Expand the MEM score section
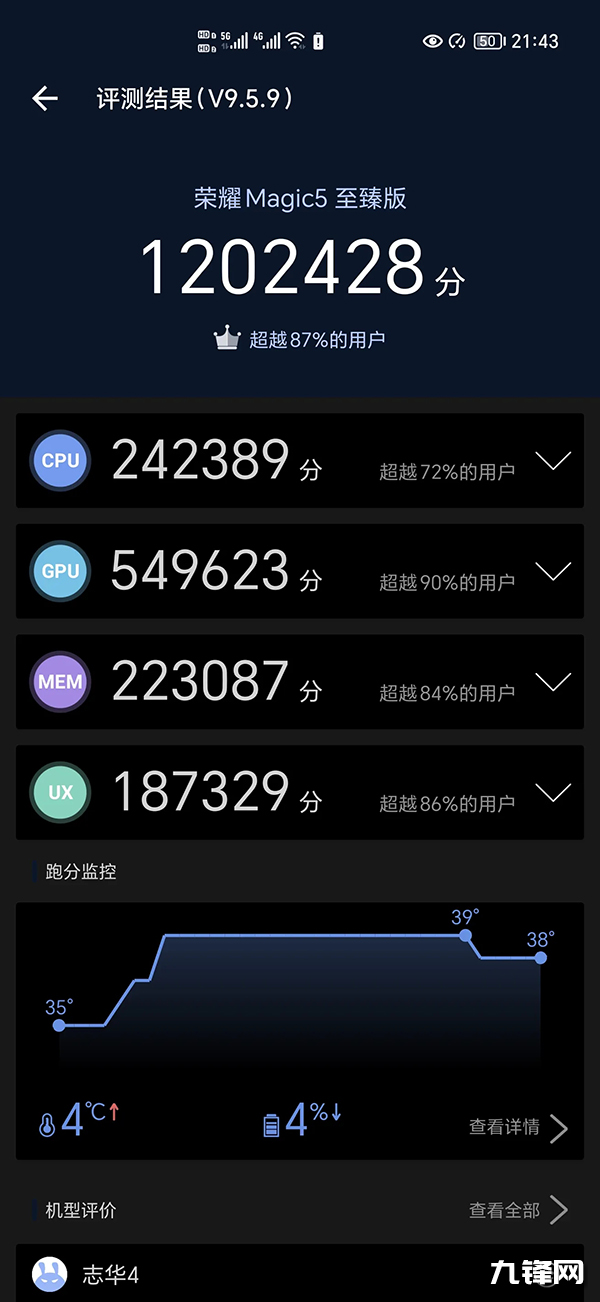600x1302 pixels. pyautogui.click(x=552, y=682)
